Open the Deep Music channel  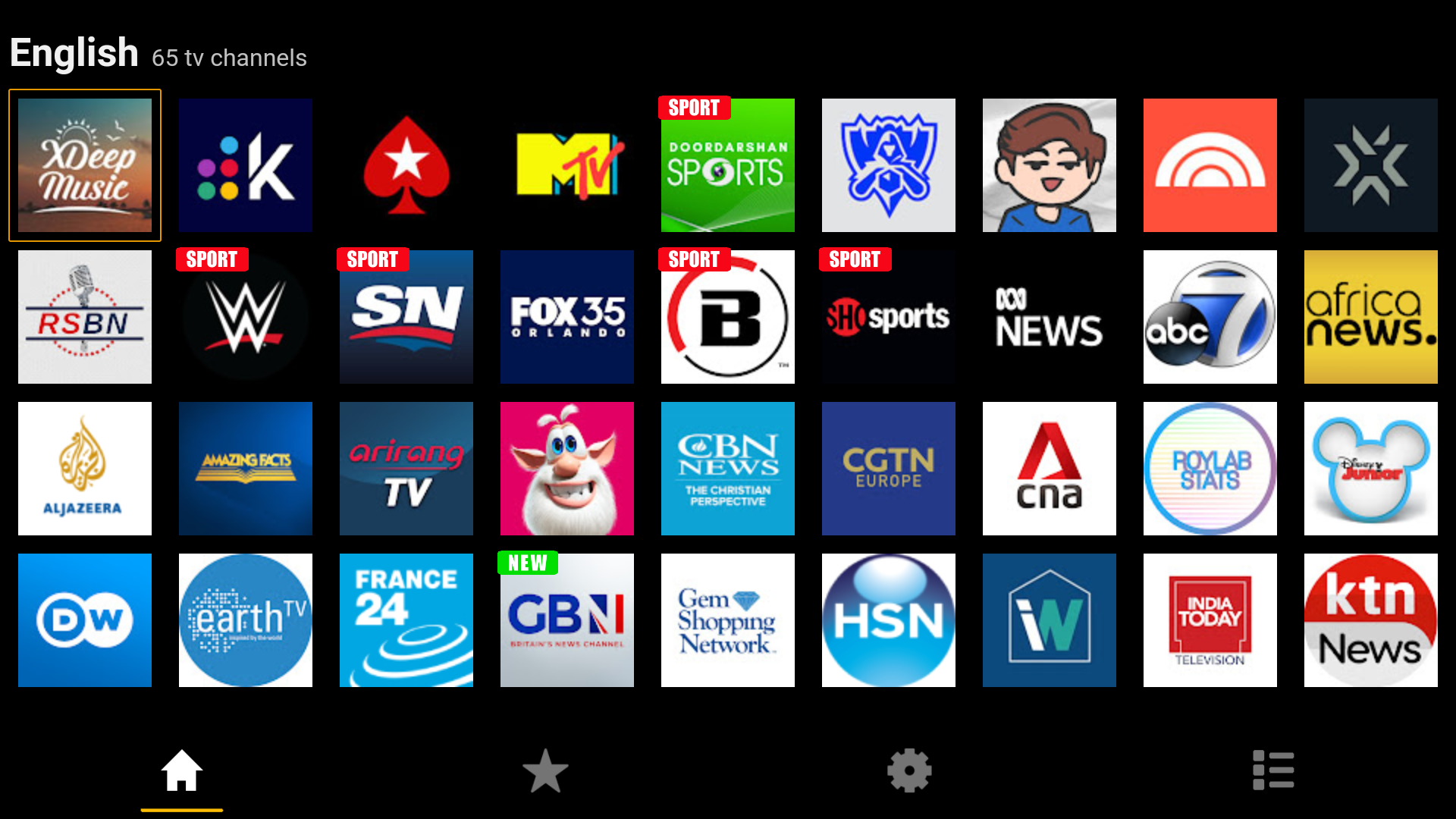click(x=85, y=165)
